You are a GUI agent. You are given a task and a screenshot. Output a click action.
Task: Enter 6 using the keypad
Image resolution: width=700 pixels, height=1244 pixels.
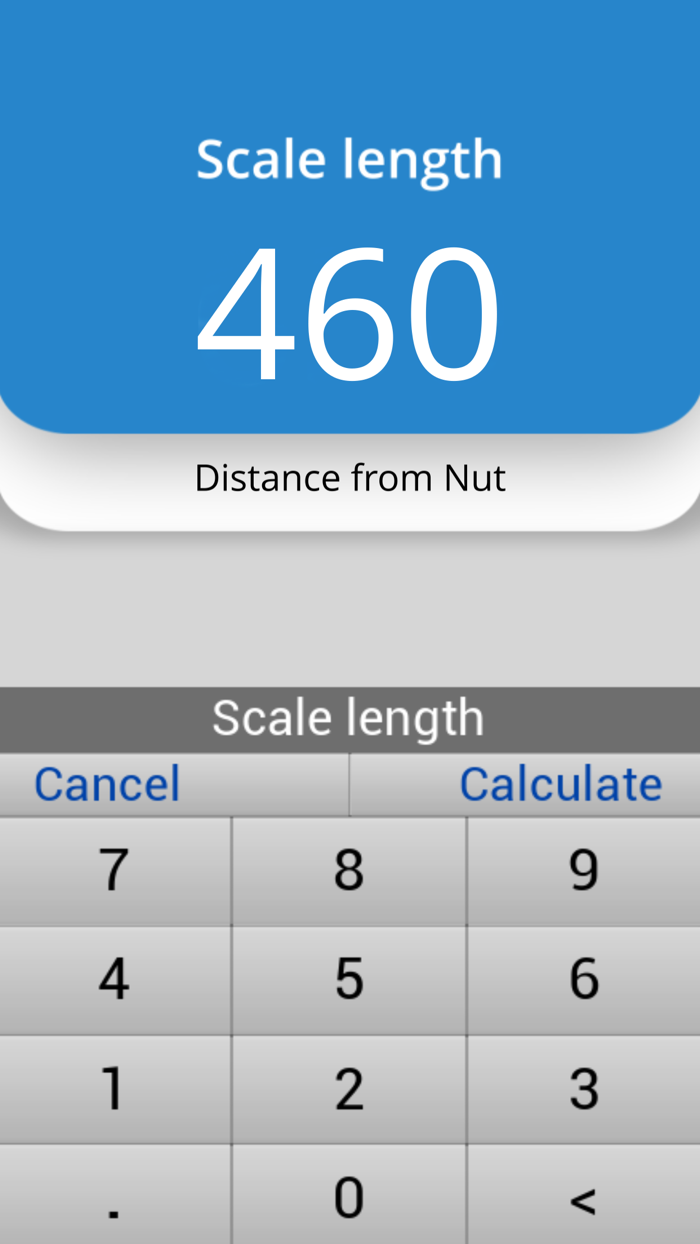pos(584,980)
